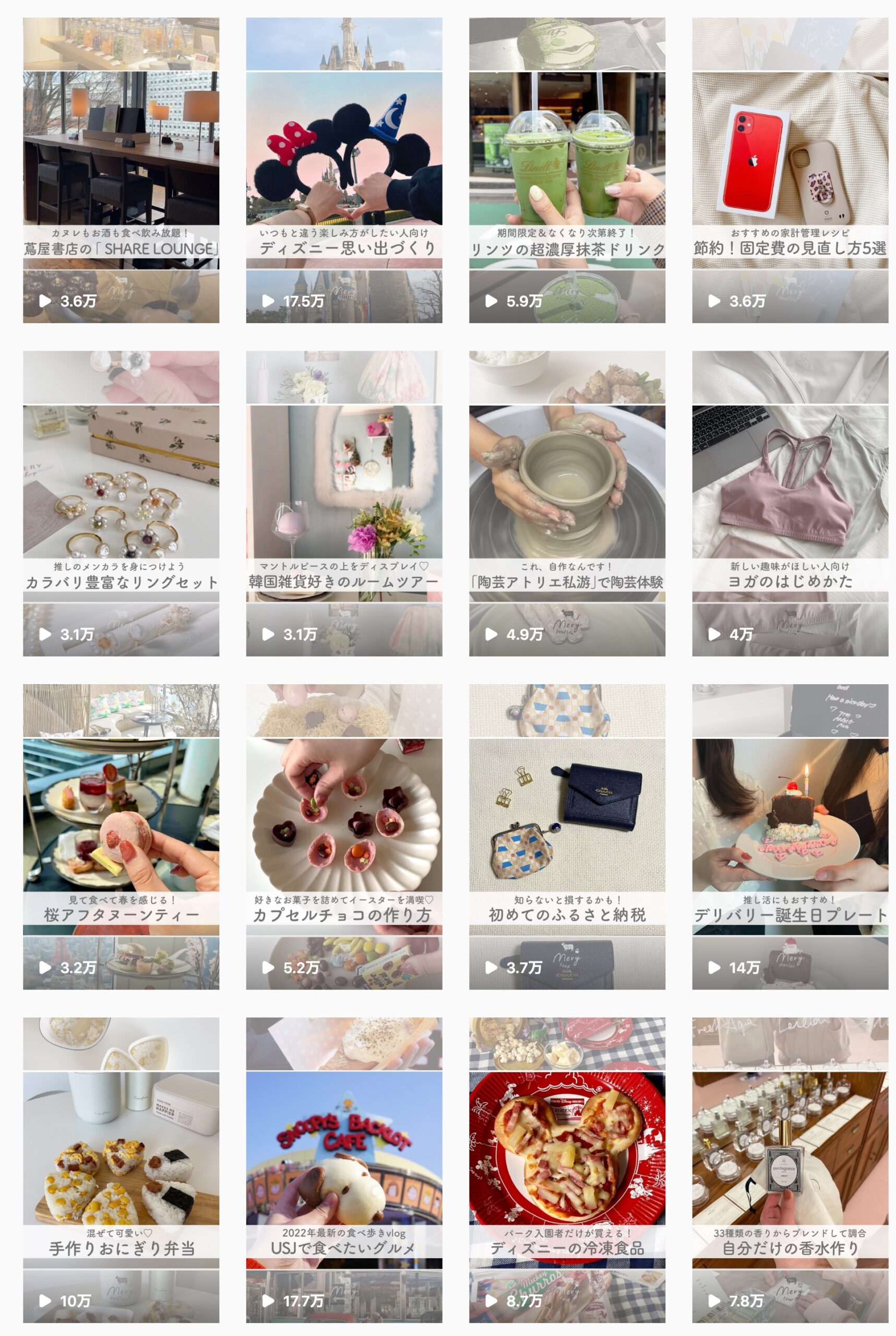Watch the 自分だけの香水作り video
The width and height of the screenshot is (896, 1336).
tap(790, 1169)
